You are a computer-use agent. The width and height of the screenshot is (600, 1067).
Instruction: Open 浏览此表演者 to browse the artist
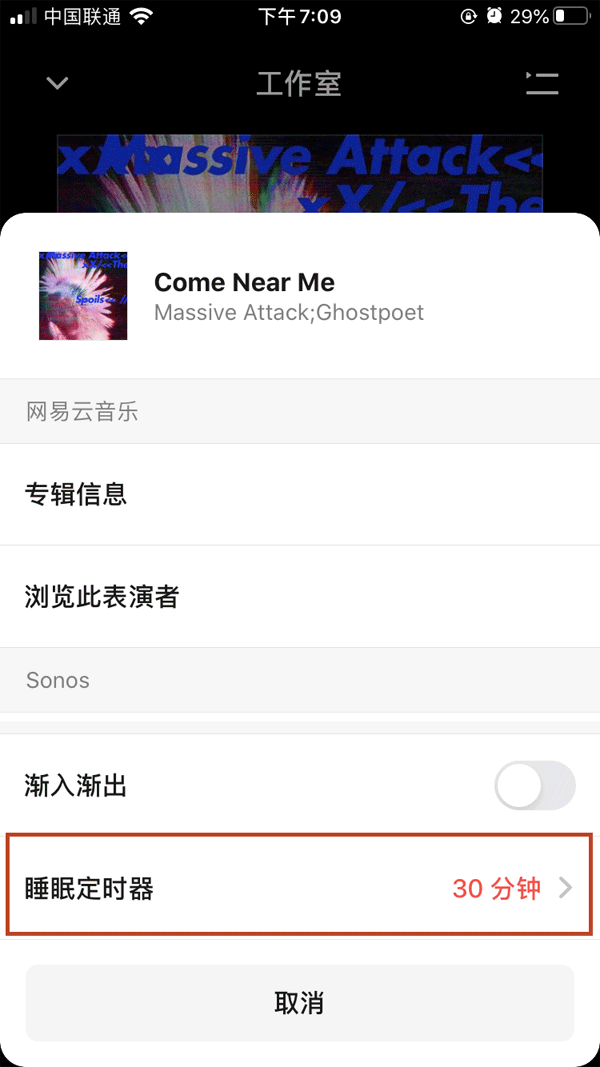(x=300, y=597)
